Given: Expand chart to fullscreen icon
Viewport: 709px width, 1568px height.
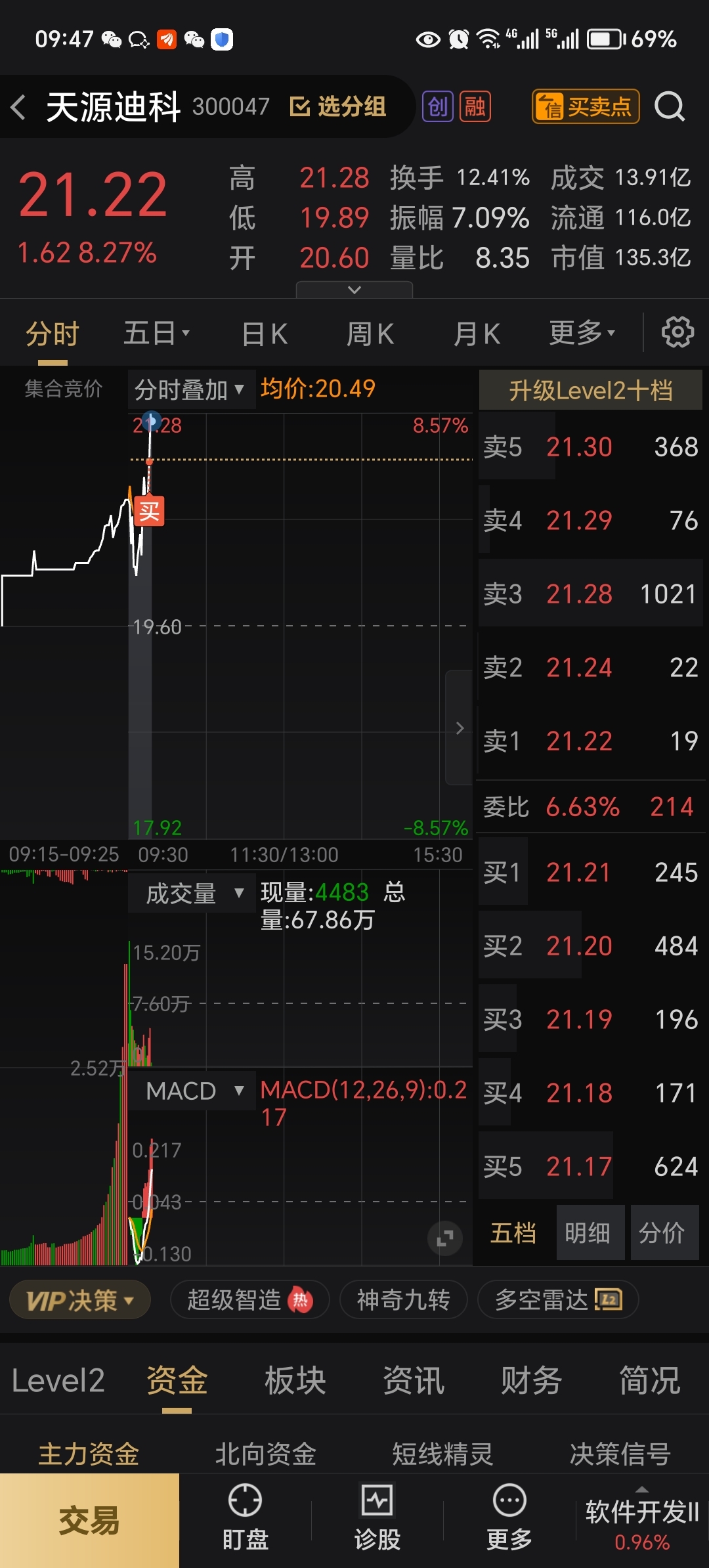Looking at the screenshot, I should [444, 1238].
